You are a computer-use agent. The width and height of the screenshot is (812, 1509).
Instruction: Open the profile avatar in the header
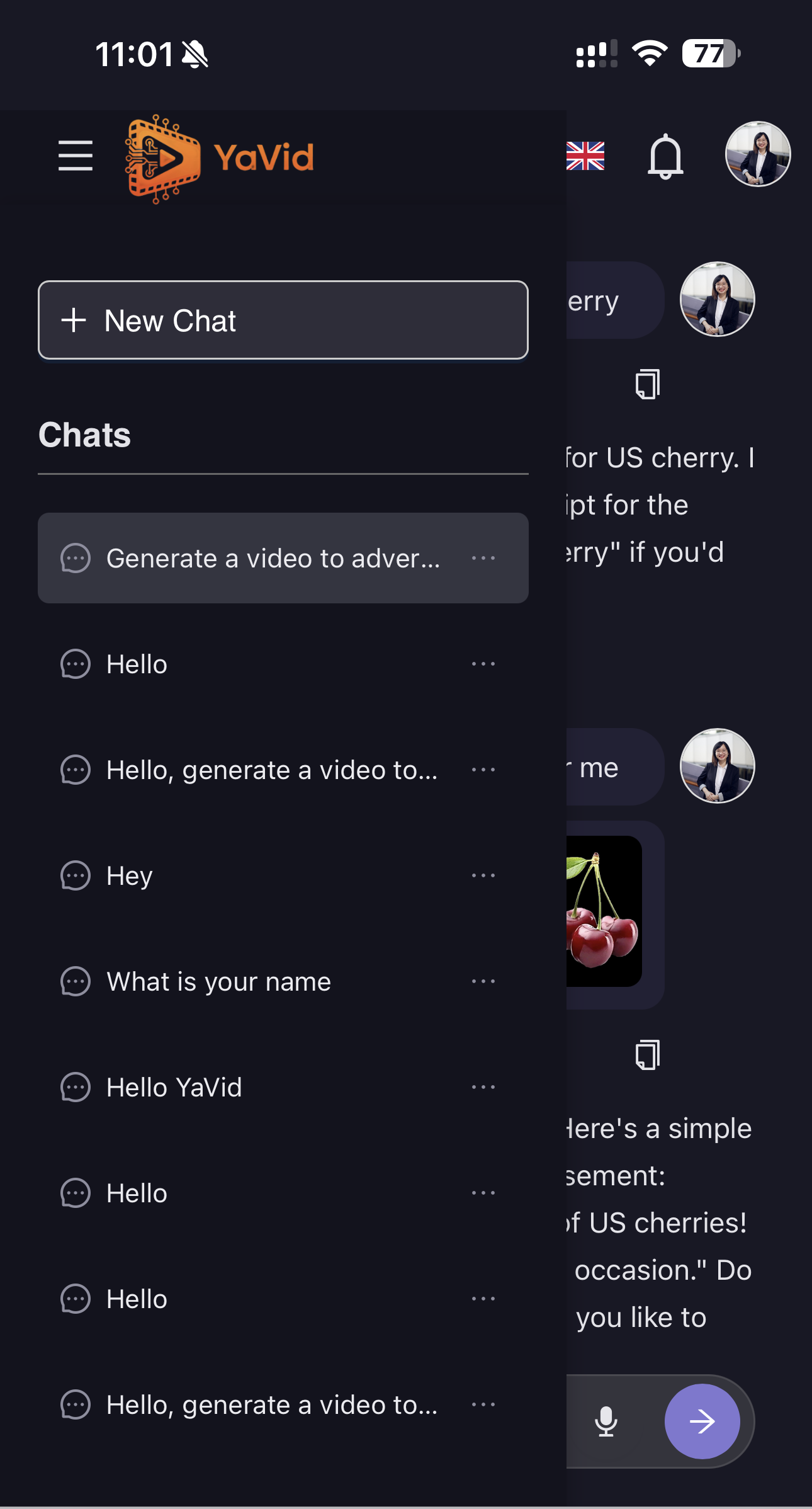[x=757, y=154]
